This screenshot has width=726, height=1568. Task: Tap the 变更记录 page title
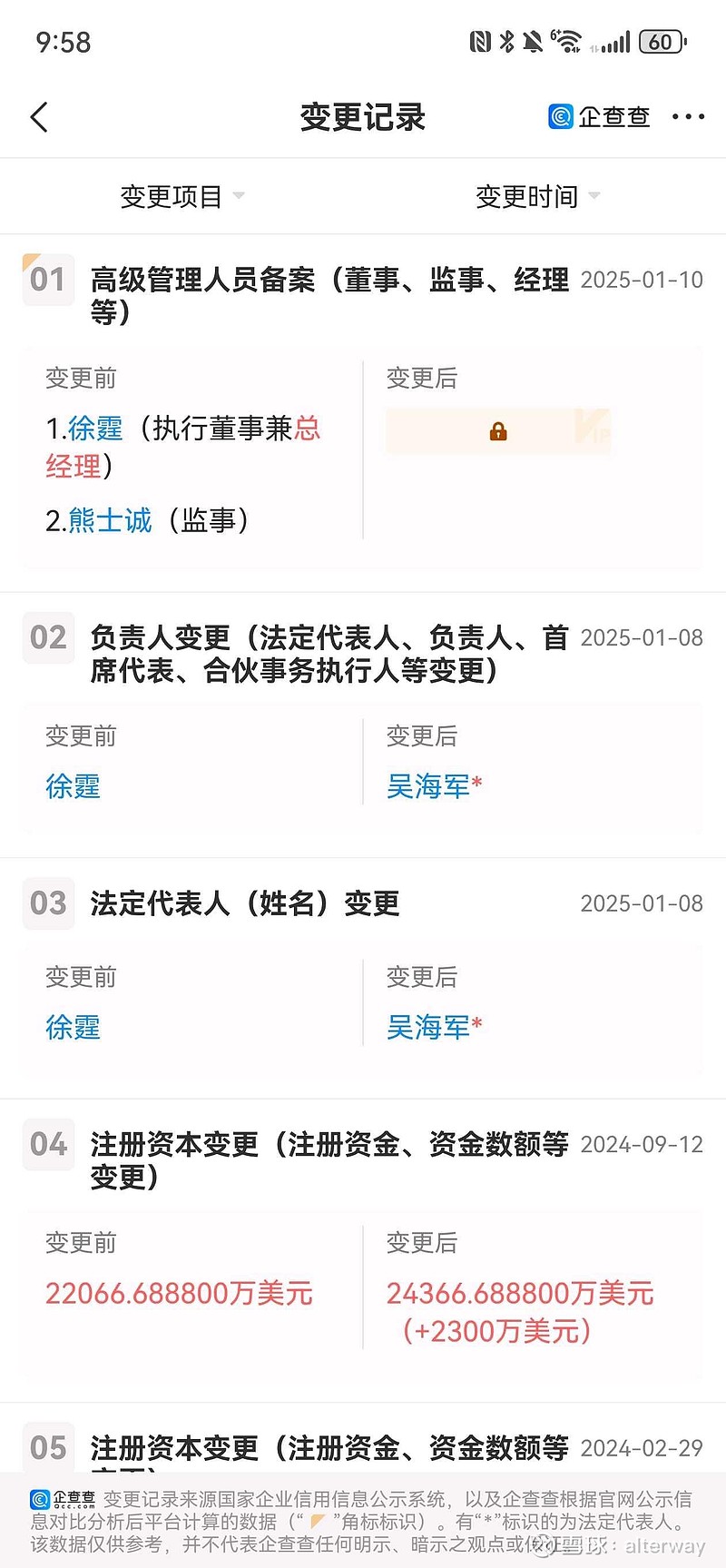(362, 117)
